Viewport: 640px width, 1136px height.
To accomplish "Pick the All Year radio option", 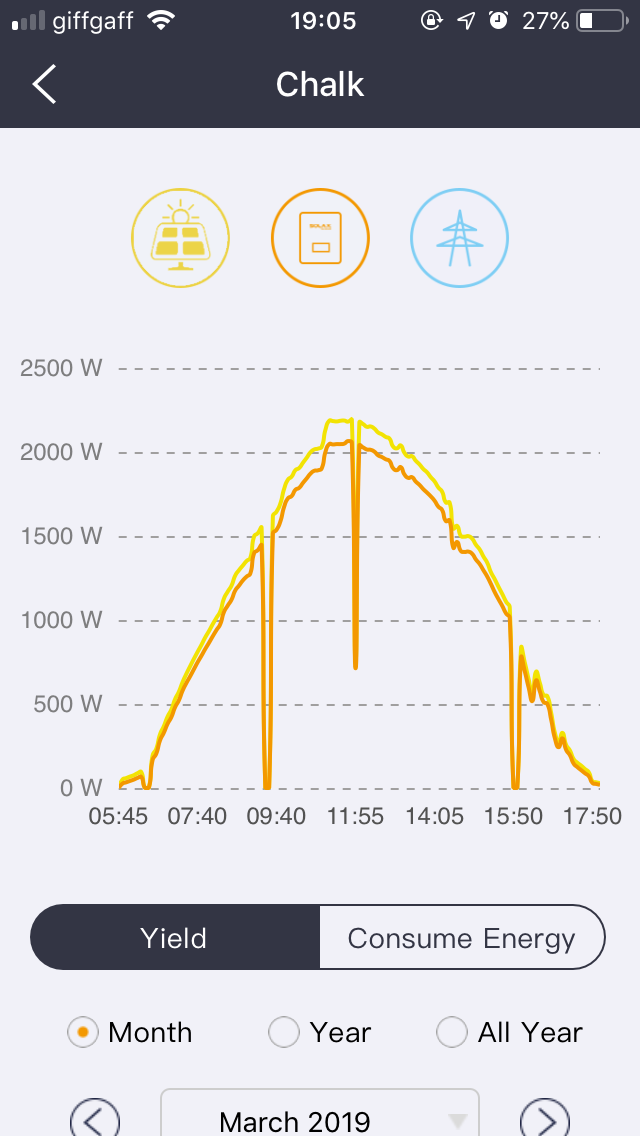I will point(453,1032).
